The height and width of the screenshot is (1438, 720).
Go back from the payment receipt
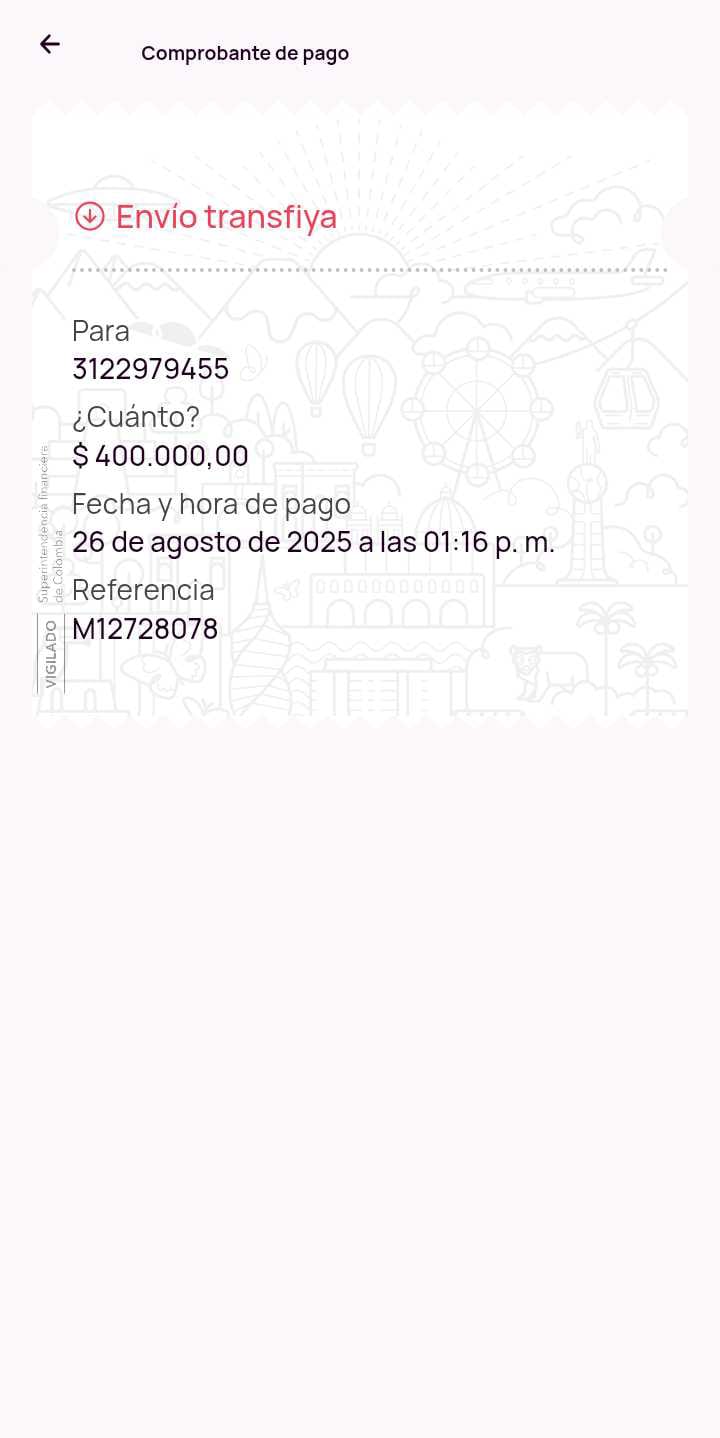[x=49, y=44]
